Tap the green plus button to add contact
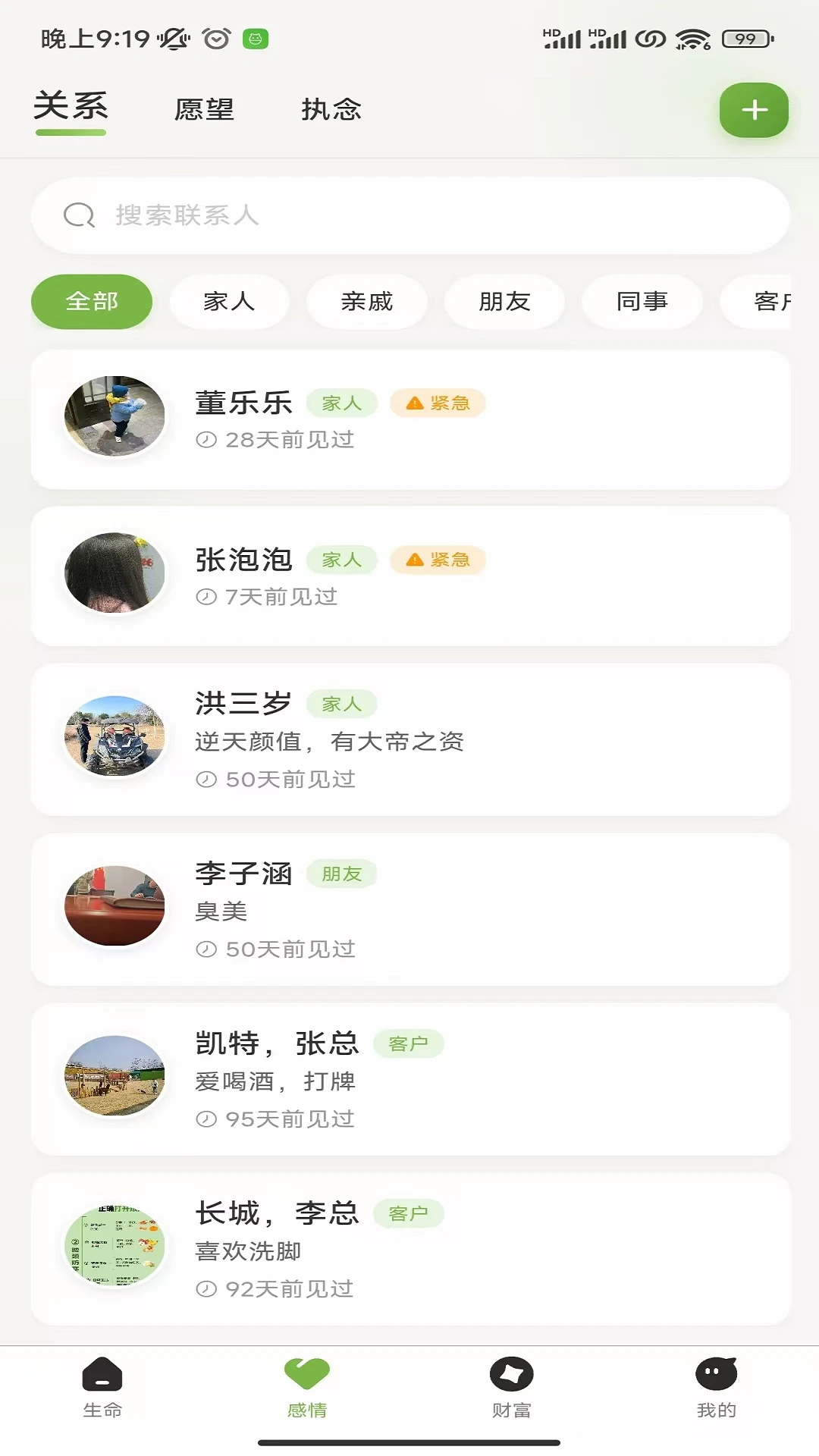This screenshot has width=819, height=1456. click(x=753, y=110)
